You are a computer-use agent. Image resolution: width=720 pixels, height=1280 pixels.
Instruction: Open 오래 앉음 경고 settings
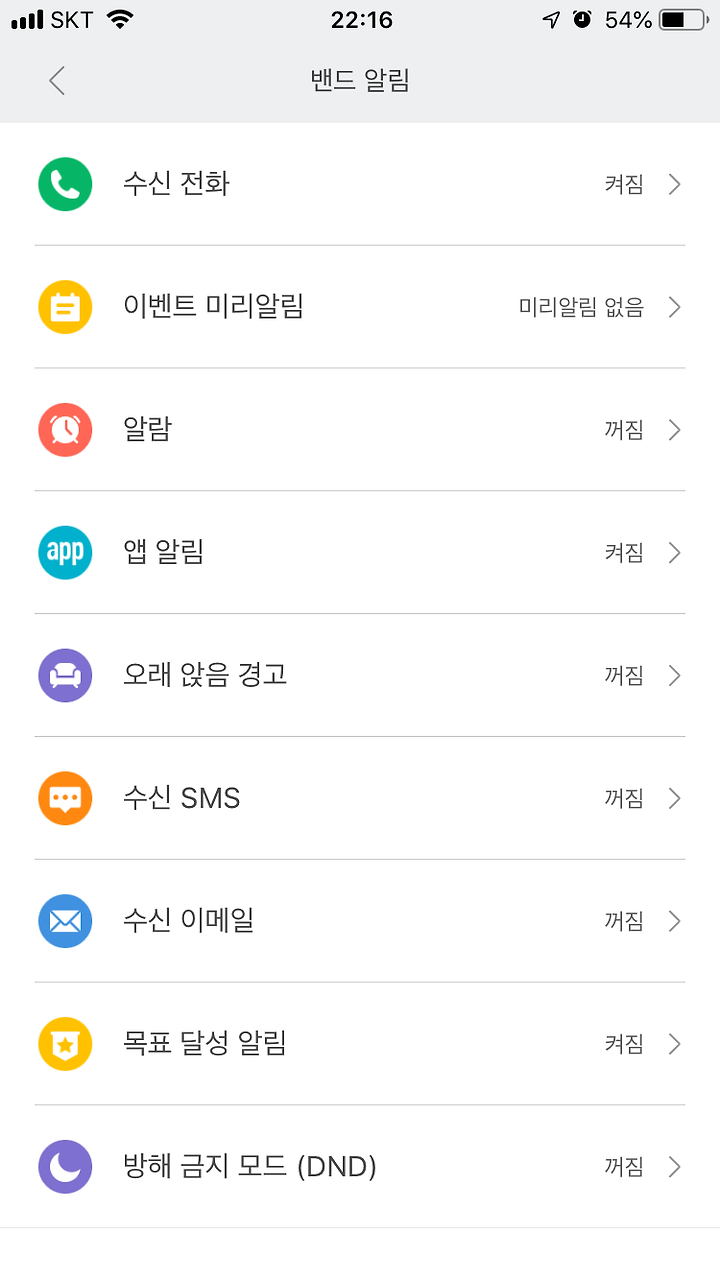tap(360, 676)
